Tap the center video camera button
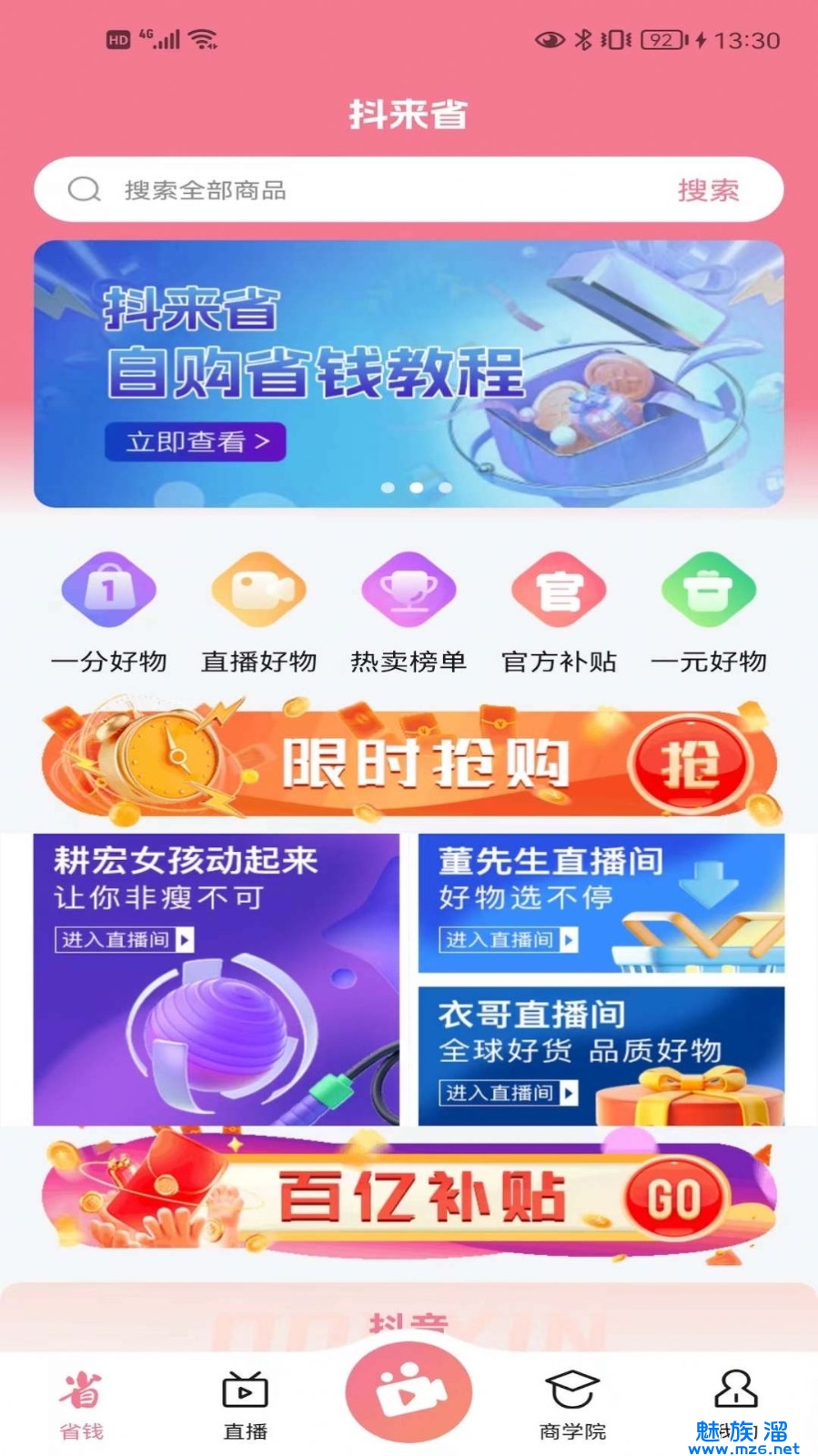This screenshot has height=1456, width=818. point(409,1392)
